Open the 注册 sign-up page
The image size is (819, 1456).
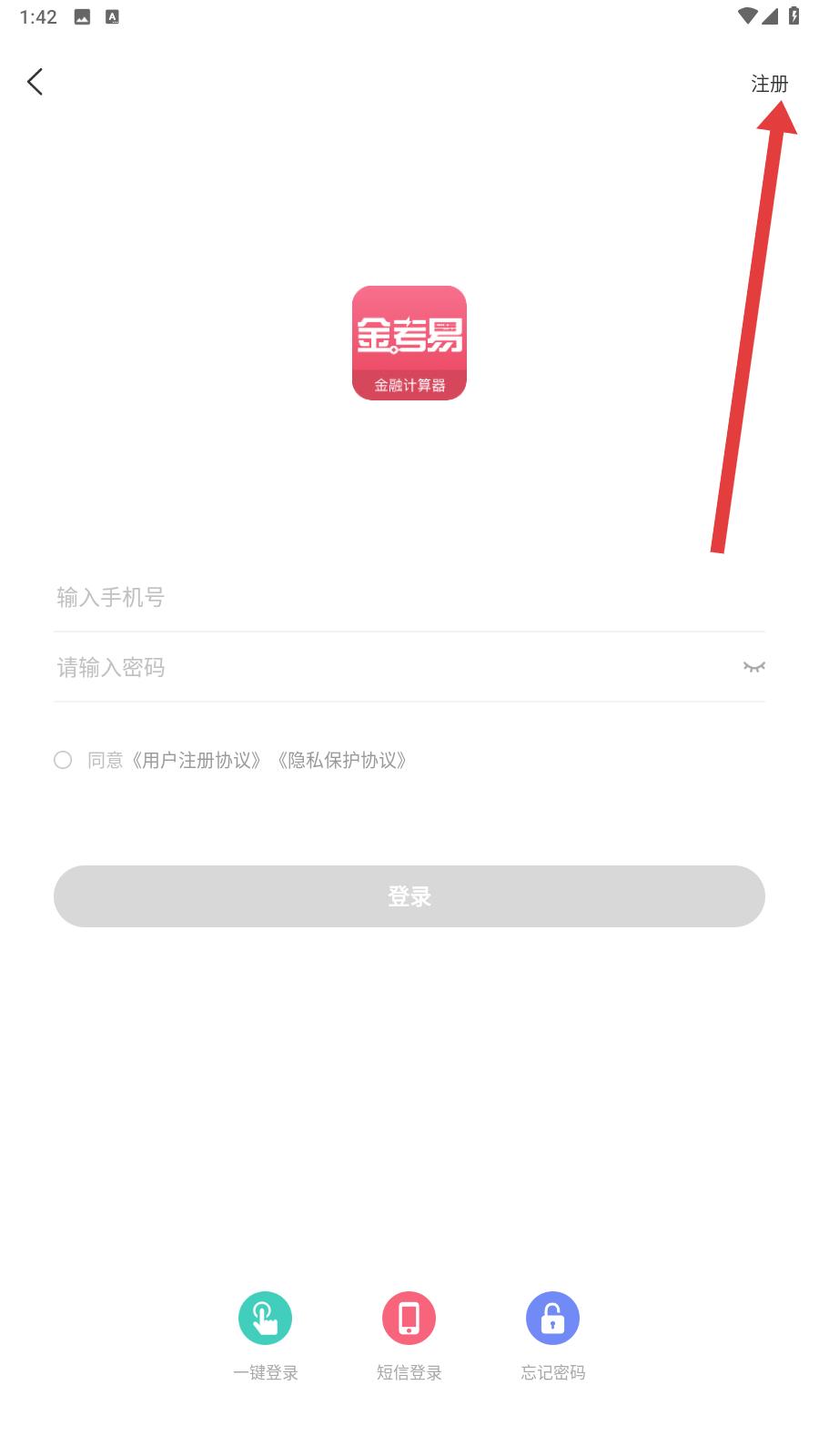coord(769,84)
